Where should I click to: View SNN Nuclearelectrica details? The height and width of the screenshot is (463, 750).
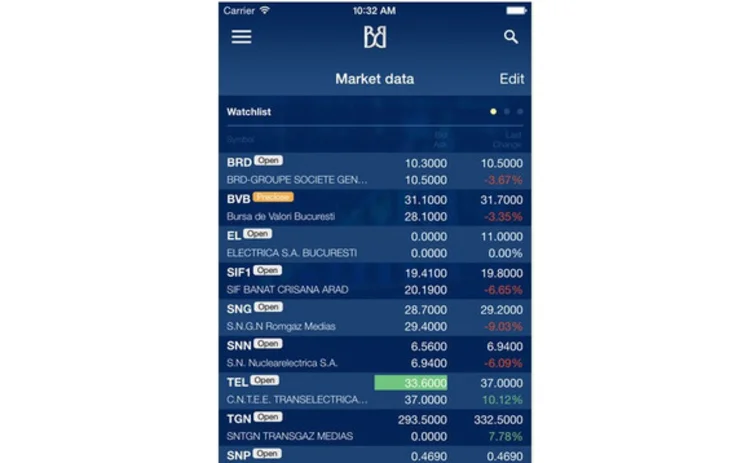click(374, 353)
